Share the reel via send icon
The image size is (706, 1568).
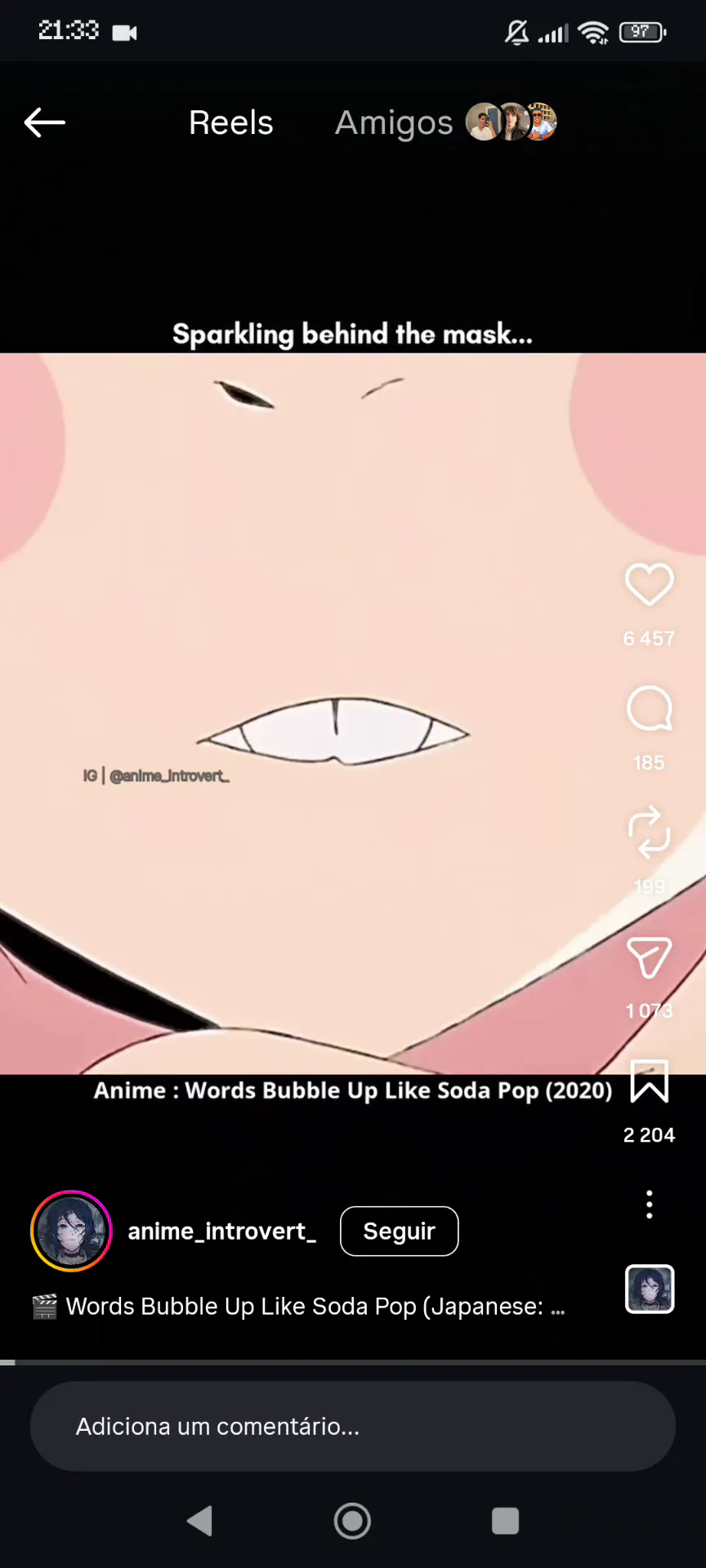(x=649, y=957)
